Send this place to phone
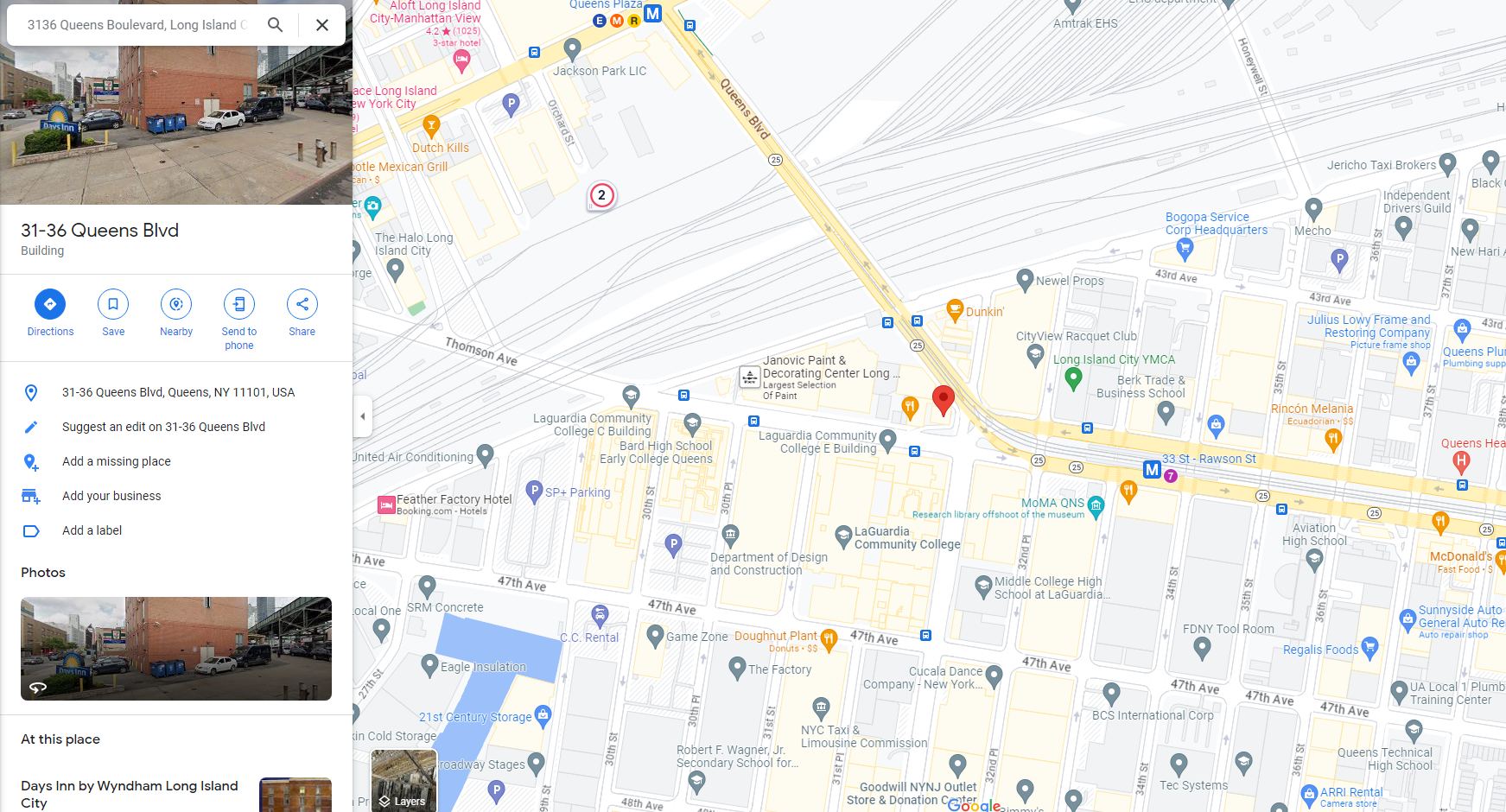This screenshot has width=1506, height=812. click(239, 305)
